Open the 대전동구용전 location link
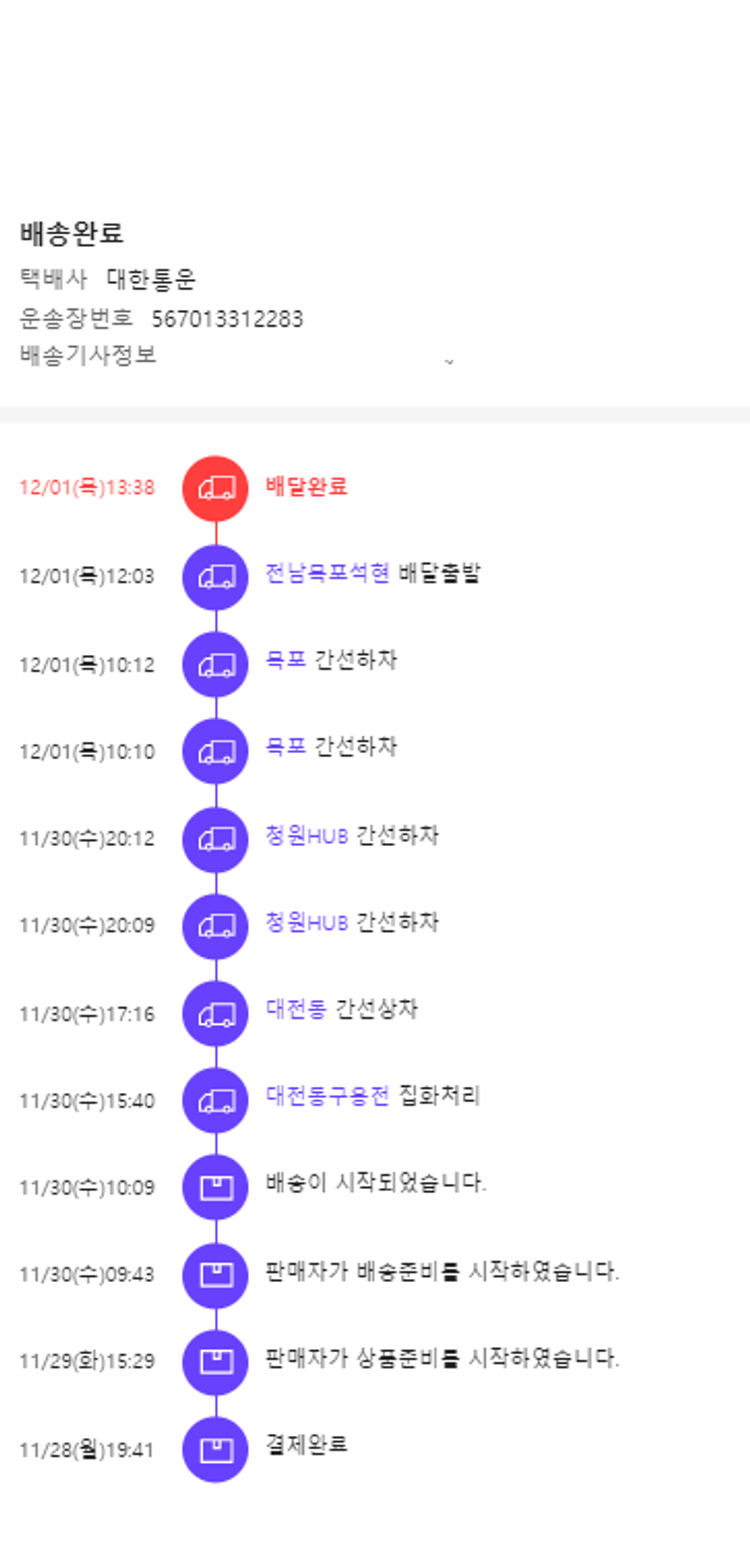This screenshot has width=750, height=1541. (327, 1095)
